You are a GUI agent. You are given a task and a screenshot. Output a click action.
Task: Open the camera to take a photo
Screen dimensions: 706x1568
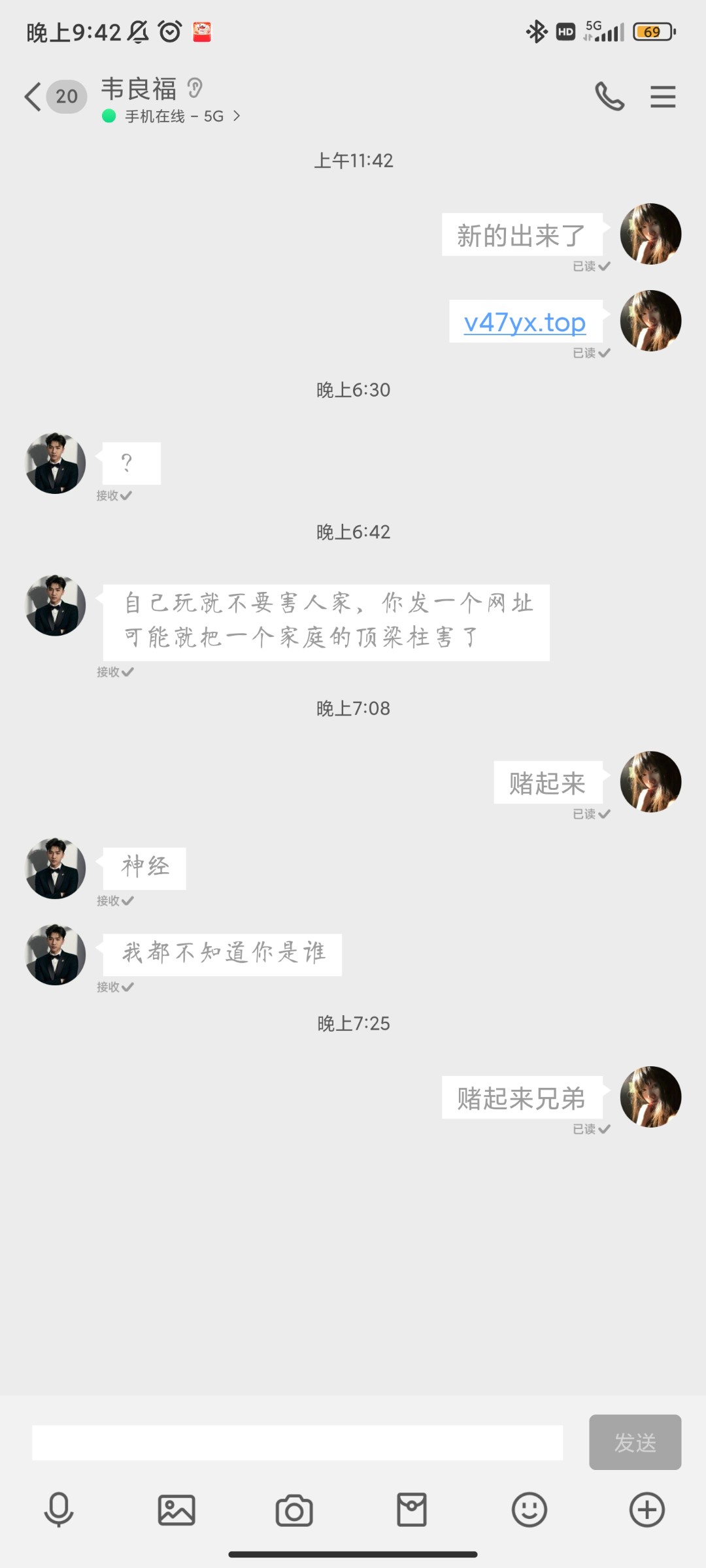point(294,1510)
